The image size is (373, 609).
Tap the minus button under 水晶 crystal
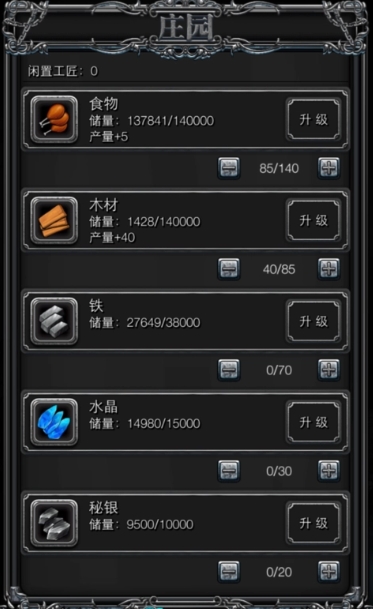[x=229, y=471]
